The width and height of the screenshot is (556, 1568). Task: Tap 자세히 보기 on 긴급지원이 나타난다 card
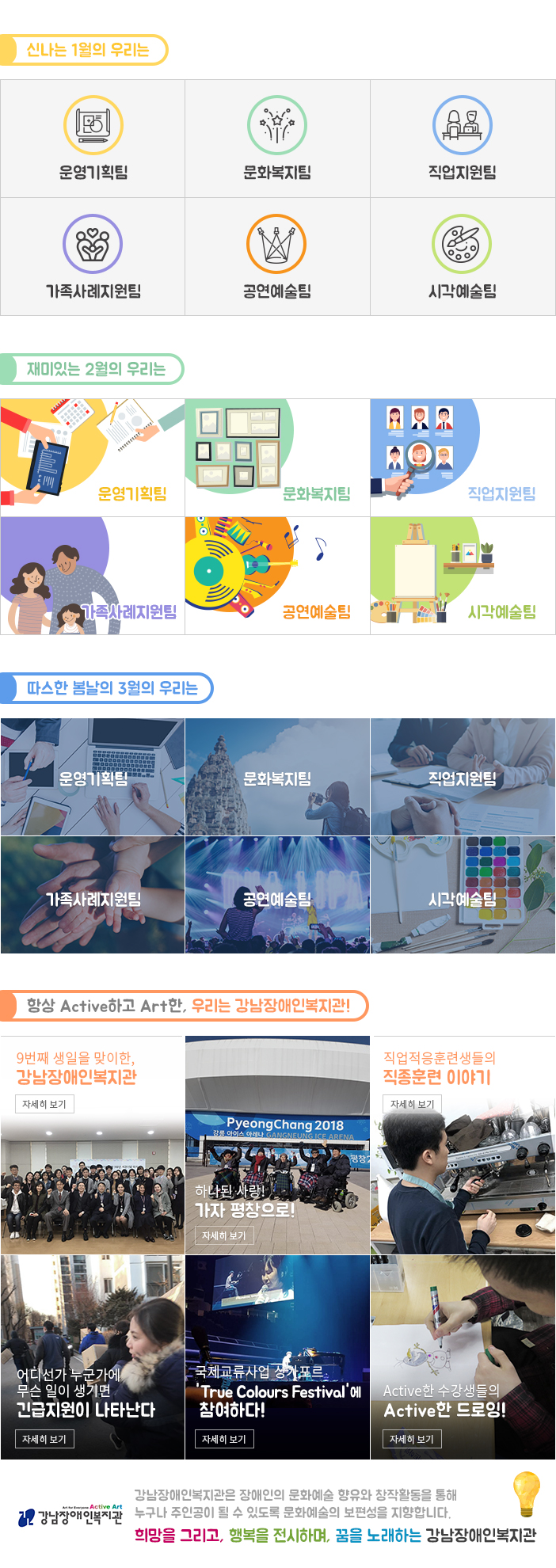[x=44, y=1439]
